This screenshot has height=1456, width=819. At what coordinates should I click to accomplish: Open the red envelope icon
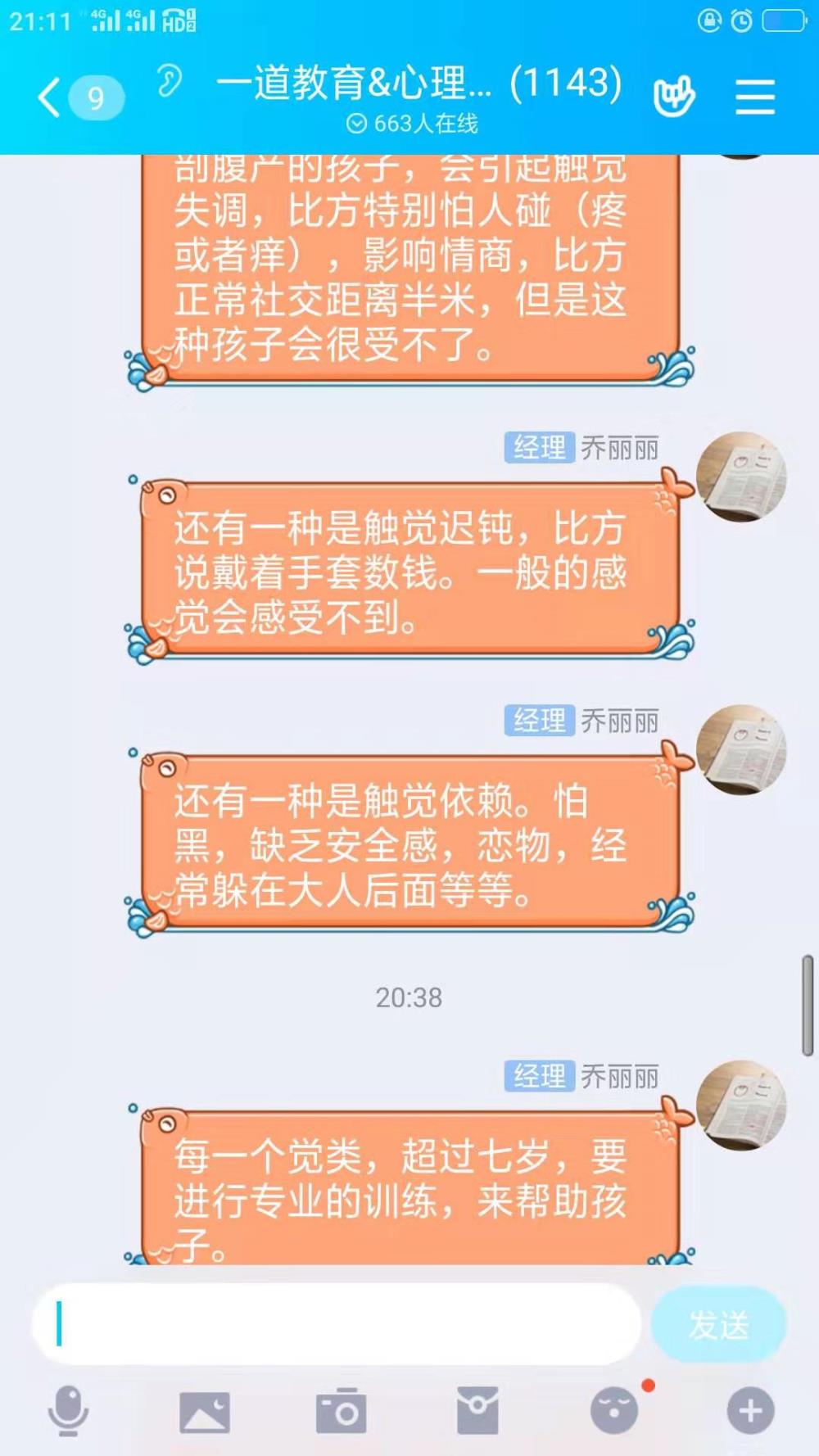477,1410
